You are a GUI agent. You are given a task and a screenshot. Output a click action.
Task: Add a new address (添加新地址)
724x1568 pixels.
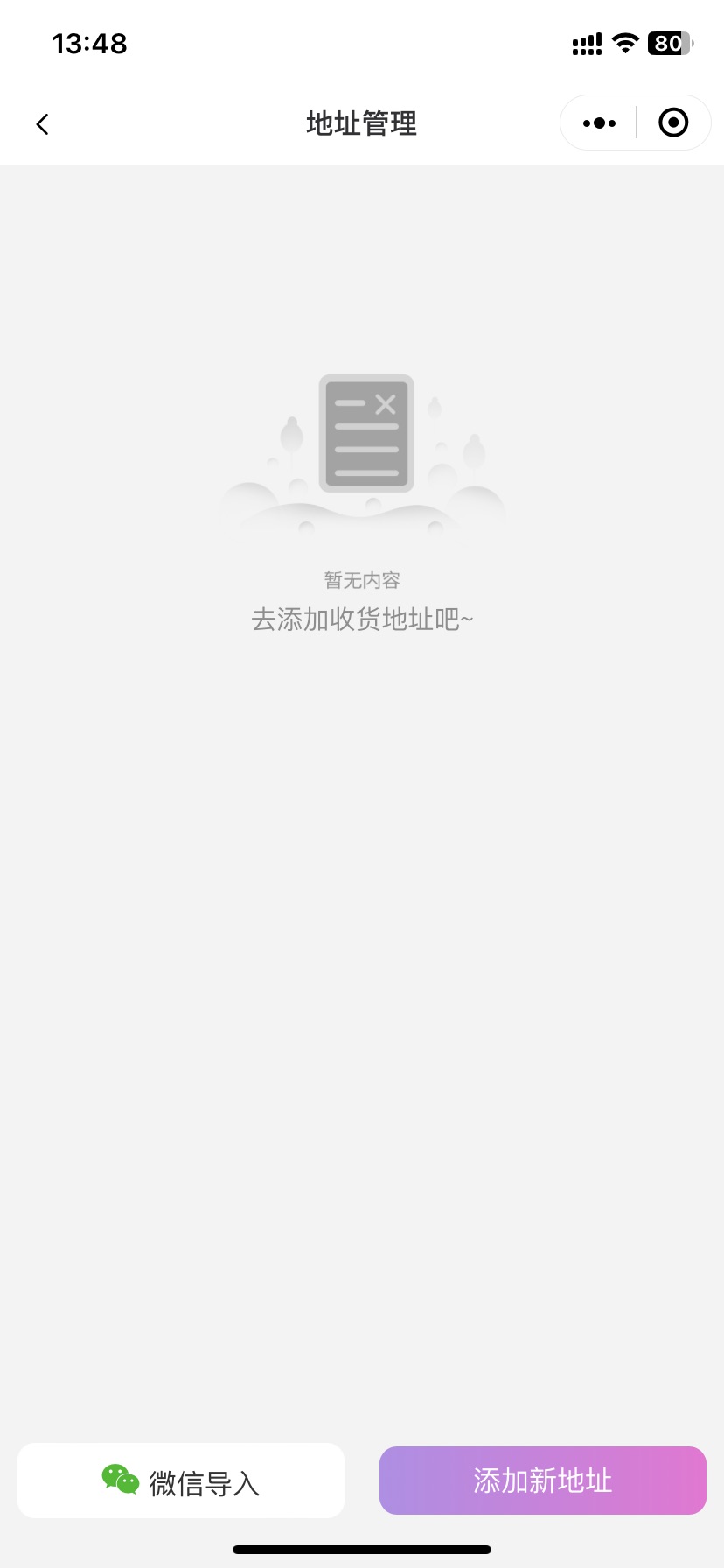(543, 1480)
